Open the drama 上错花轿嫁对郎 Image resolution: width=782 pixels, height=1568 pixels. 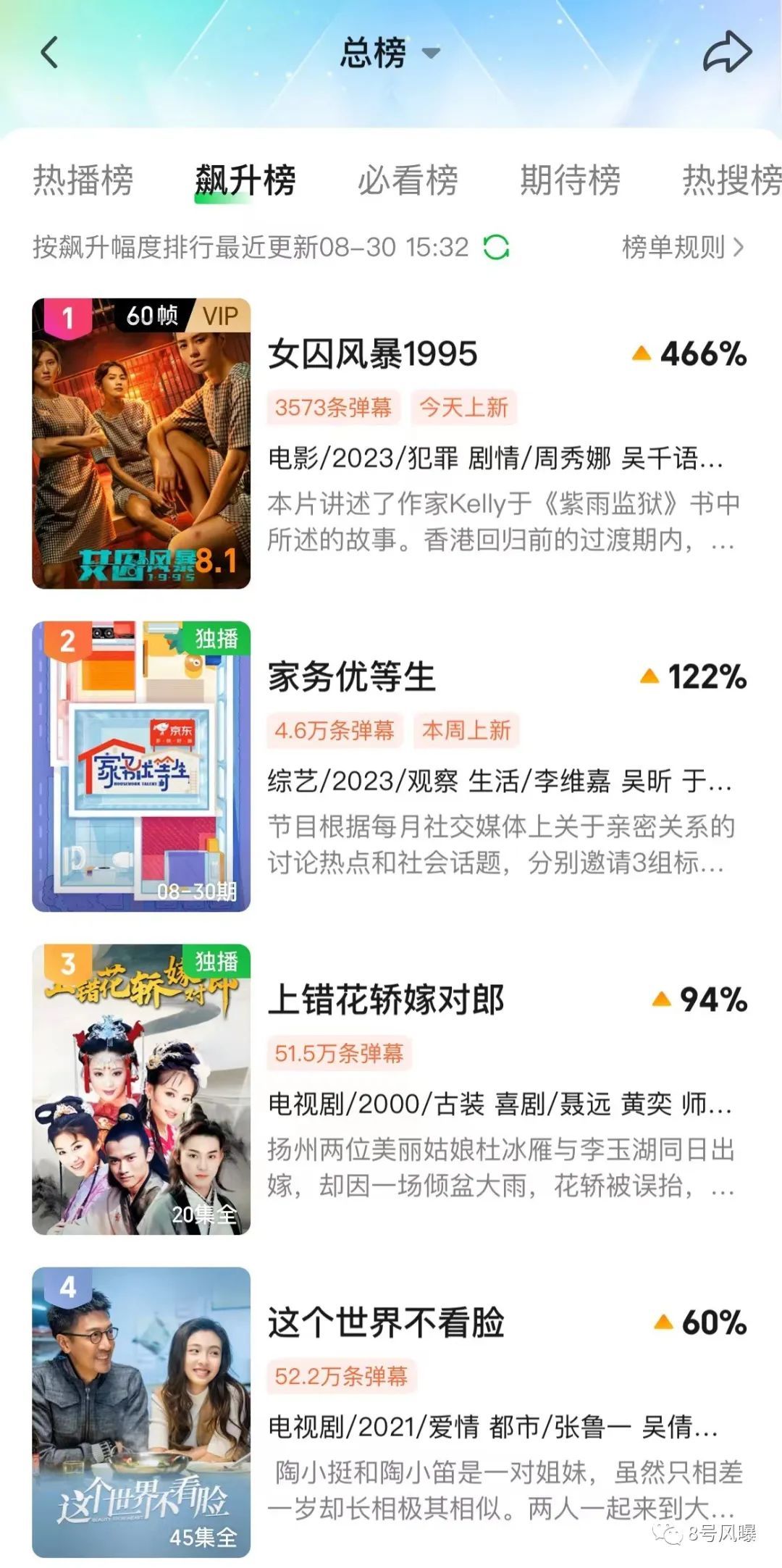tap(386, 1000)
